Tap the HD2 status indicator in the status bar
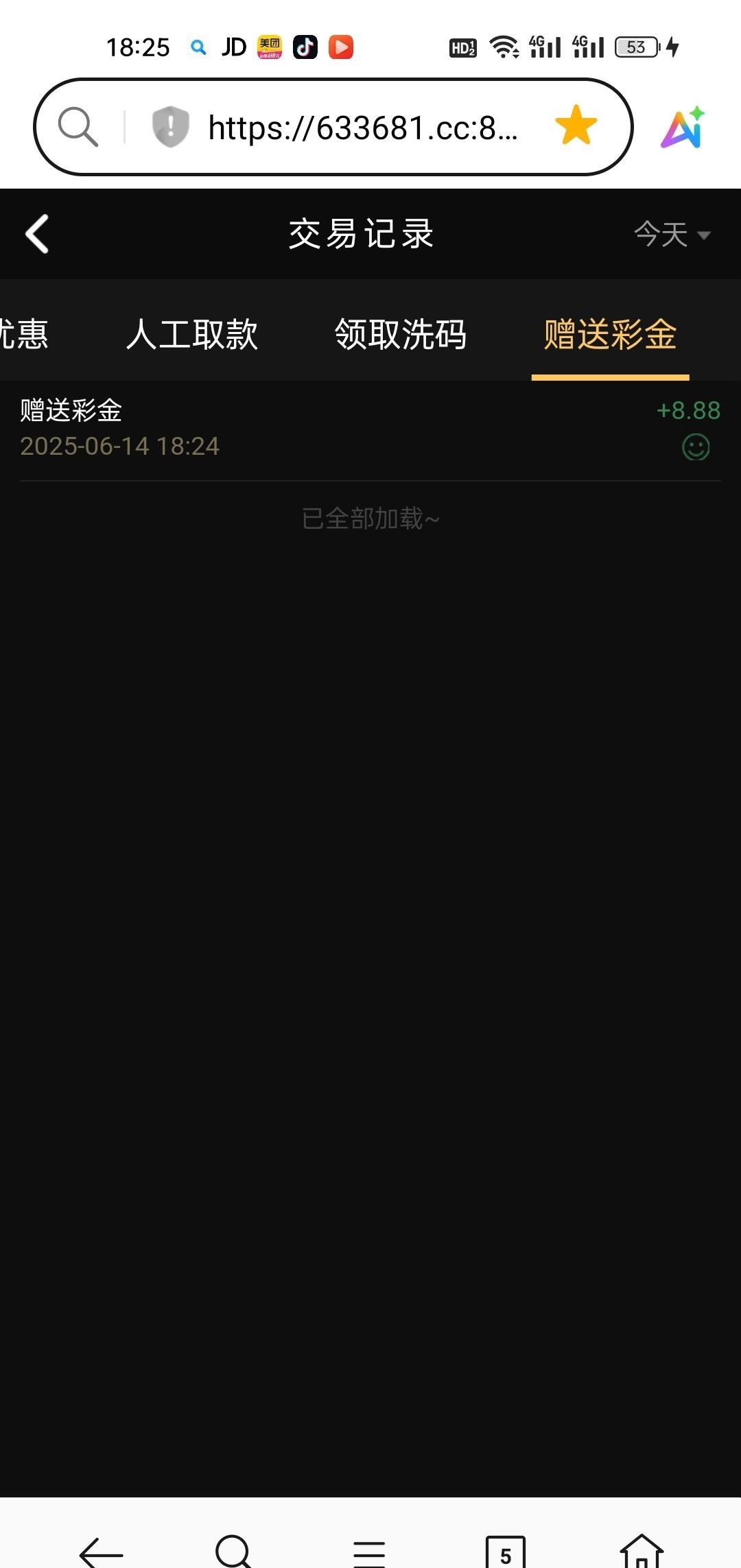The width and height of the screenshot is (741, 1568). coord(462,47)
